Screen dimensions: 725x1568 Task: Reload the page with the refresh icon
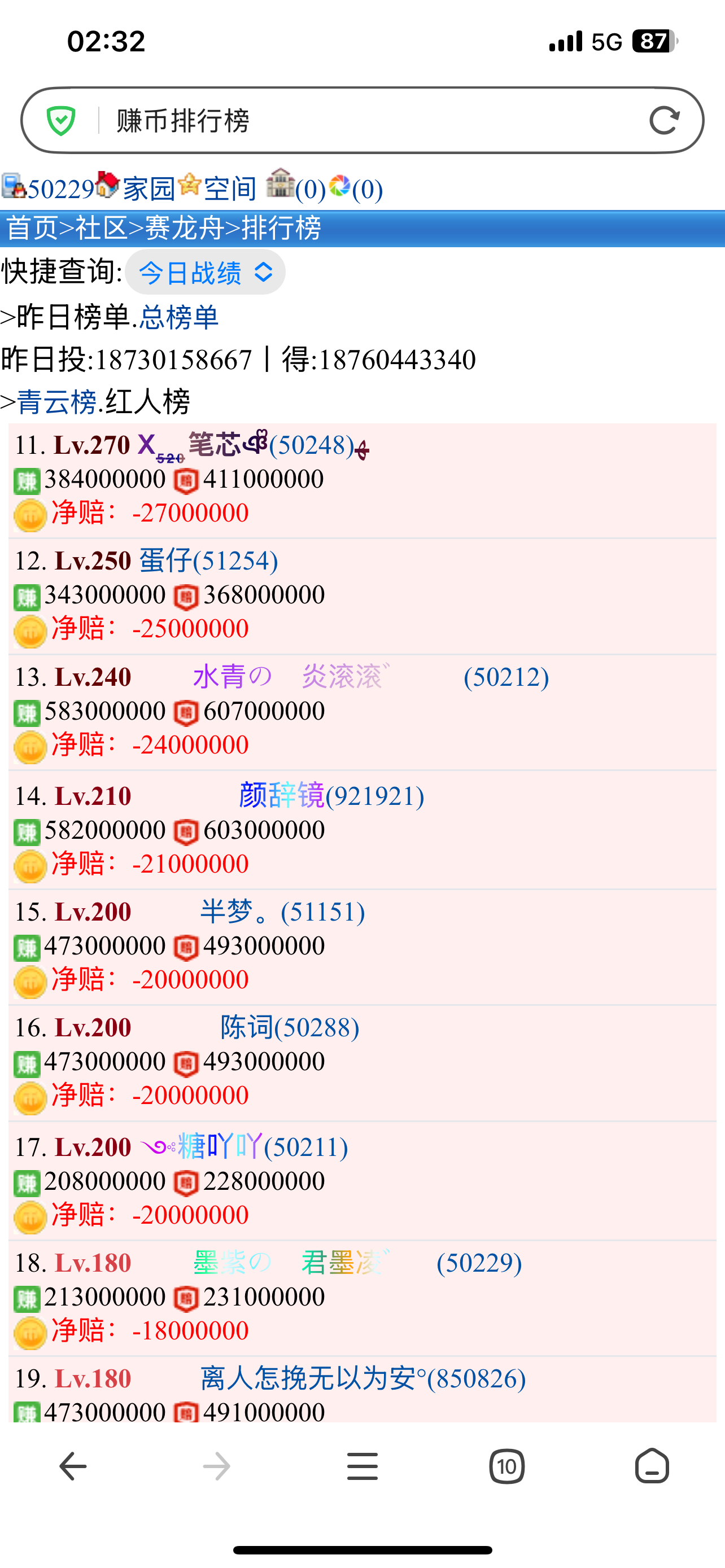(x=663, y=121)
